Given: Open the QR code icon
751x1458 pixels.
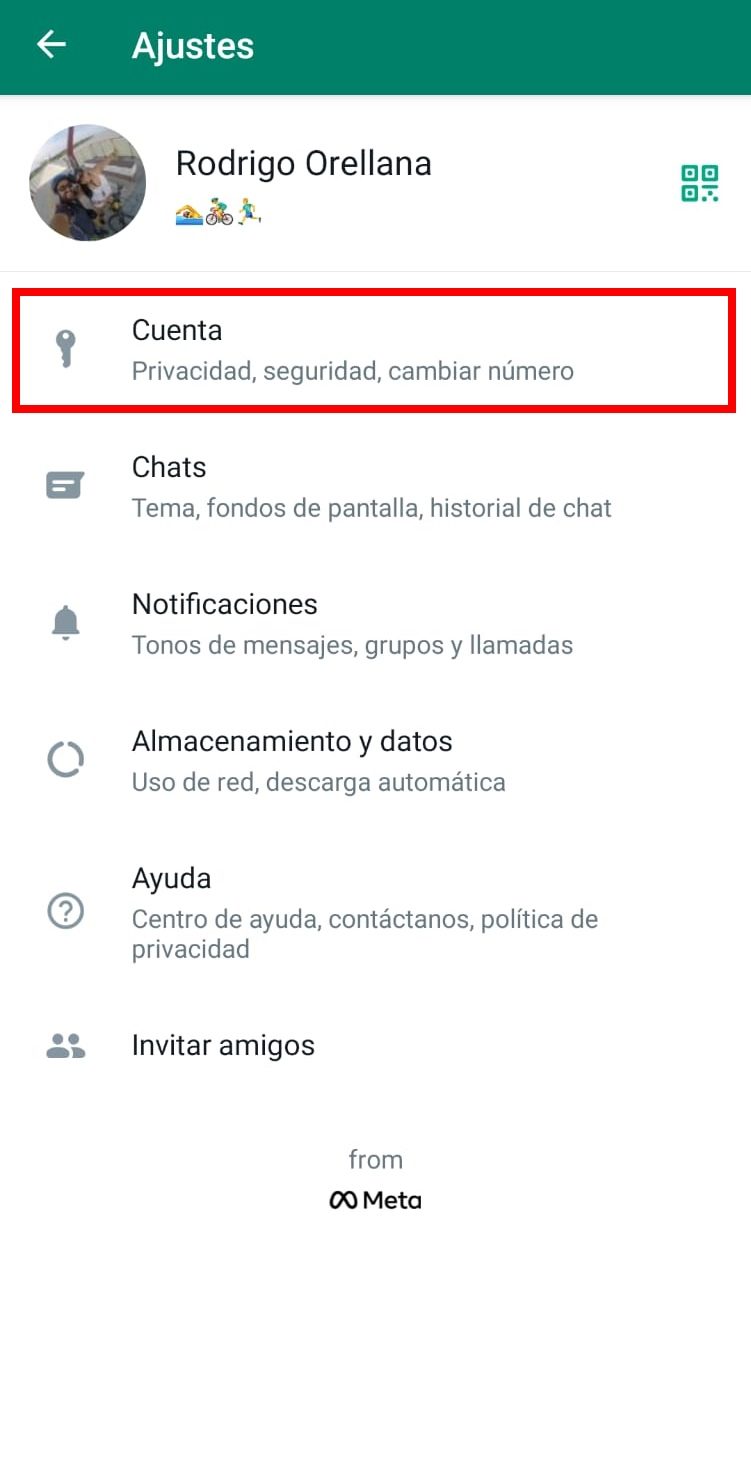Looking at the screenshot, I should [699, 183].
